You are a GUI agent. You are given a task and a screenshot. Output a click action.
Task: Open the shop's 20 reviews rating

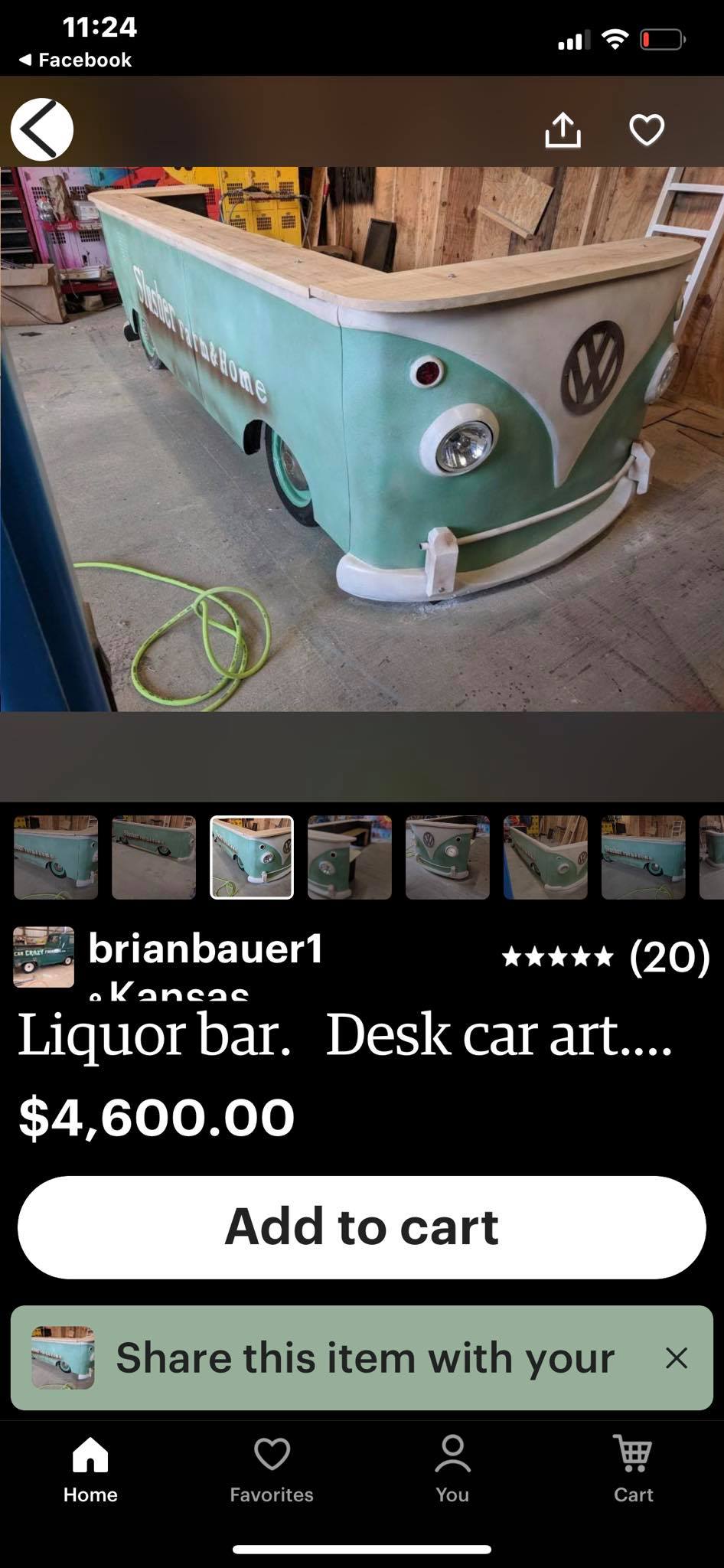click(x=605, y=956)
